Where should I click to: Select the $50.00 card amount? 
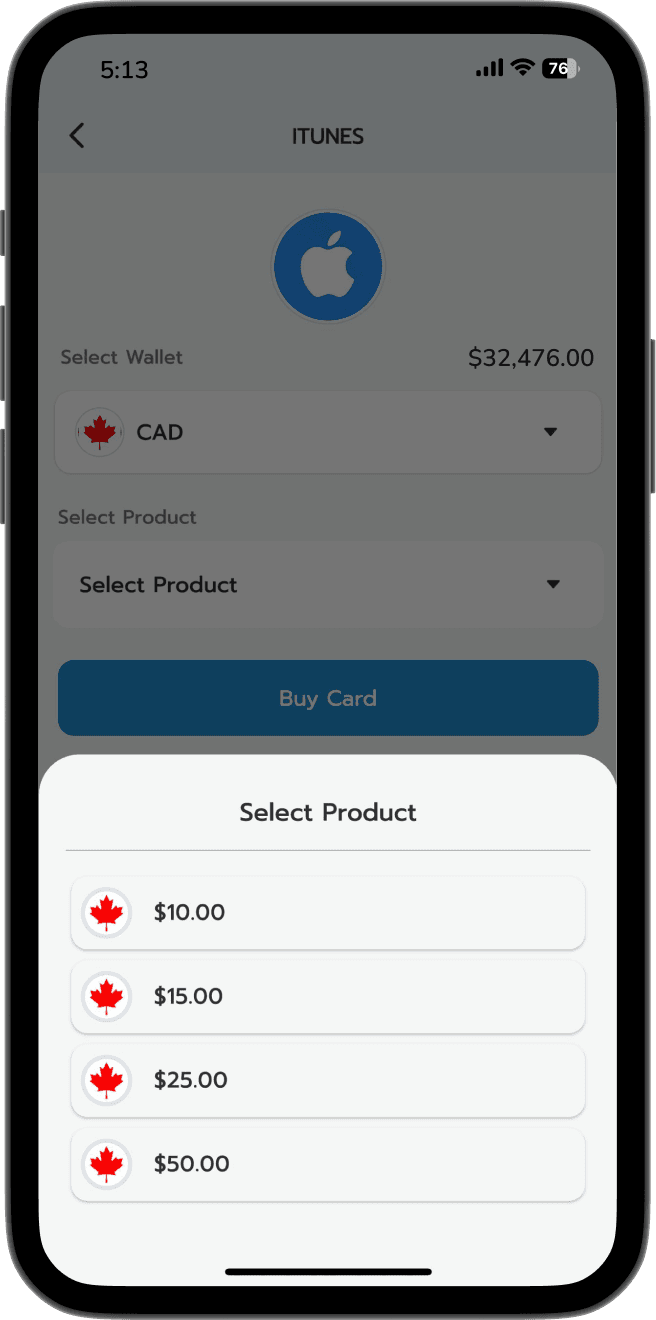[327, 1165]
